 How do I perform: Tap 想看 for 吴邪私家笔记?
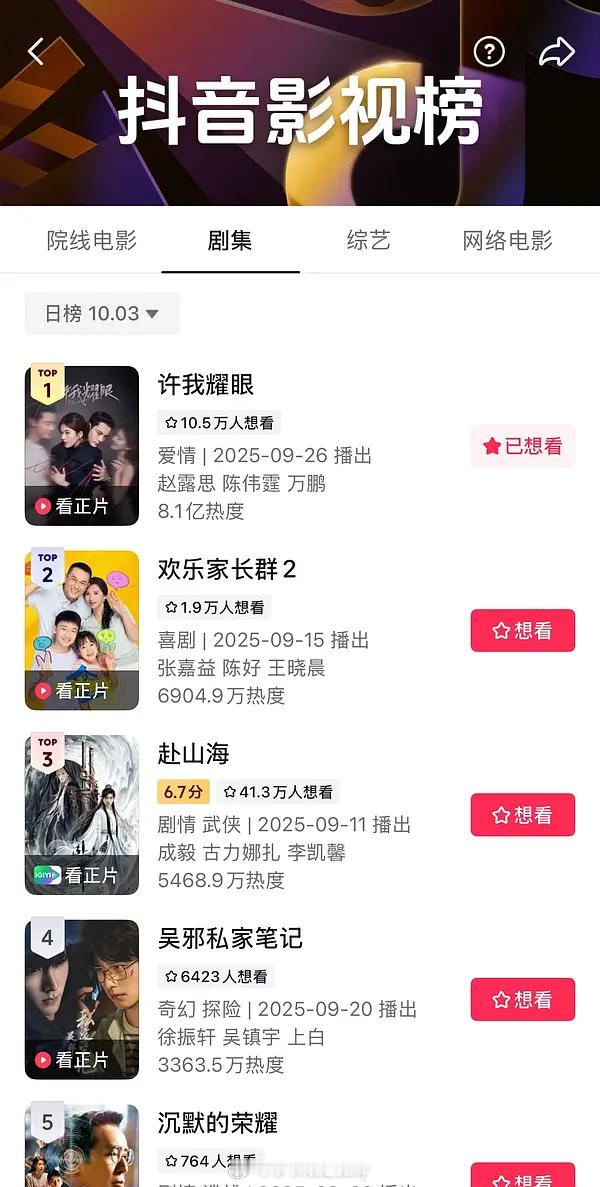click(x=523, y=1000)
